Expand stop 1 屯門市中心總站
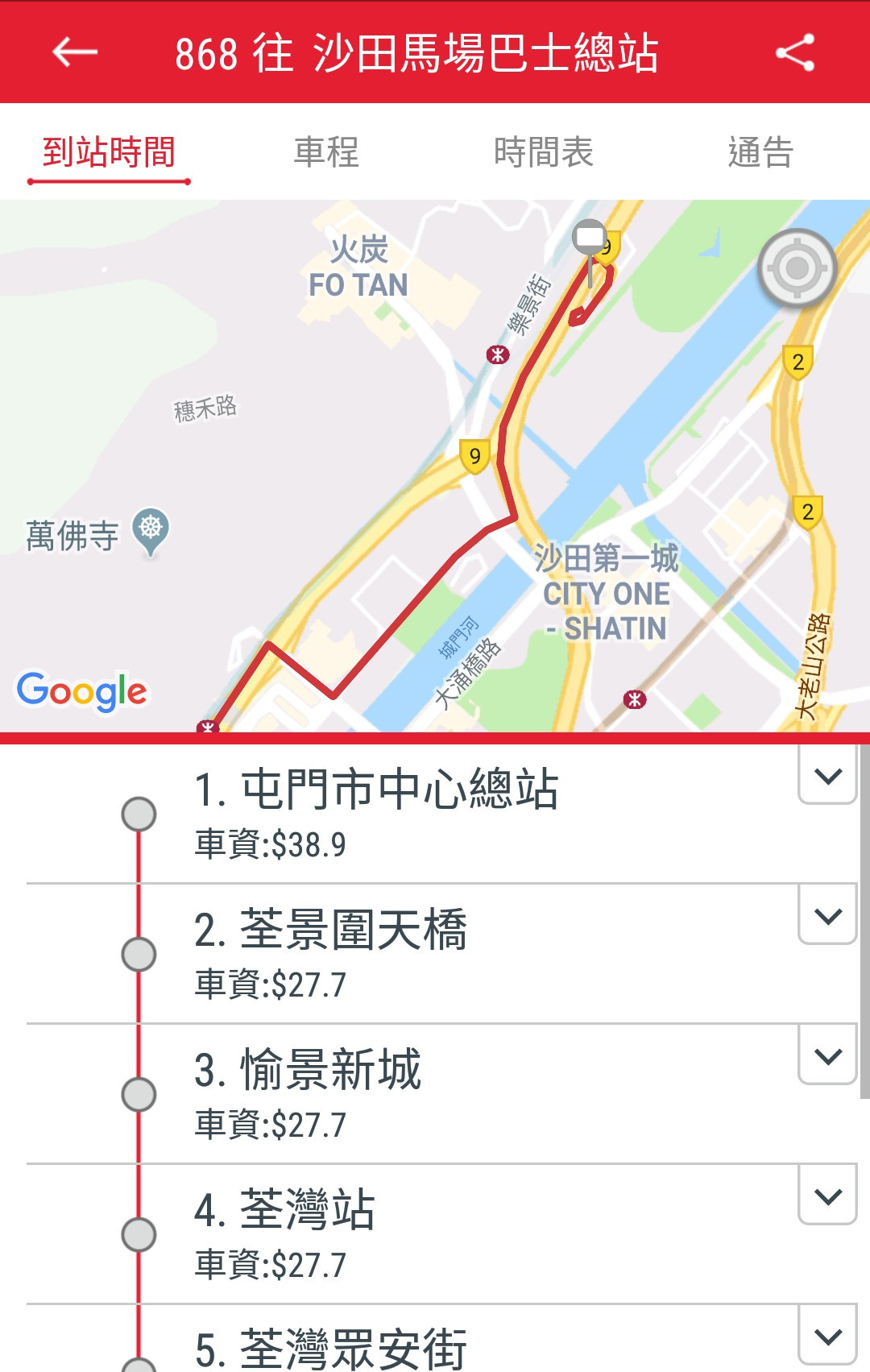The height and width of the screenshot is (1372, 870). 827,777
